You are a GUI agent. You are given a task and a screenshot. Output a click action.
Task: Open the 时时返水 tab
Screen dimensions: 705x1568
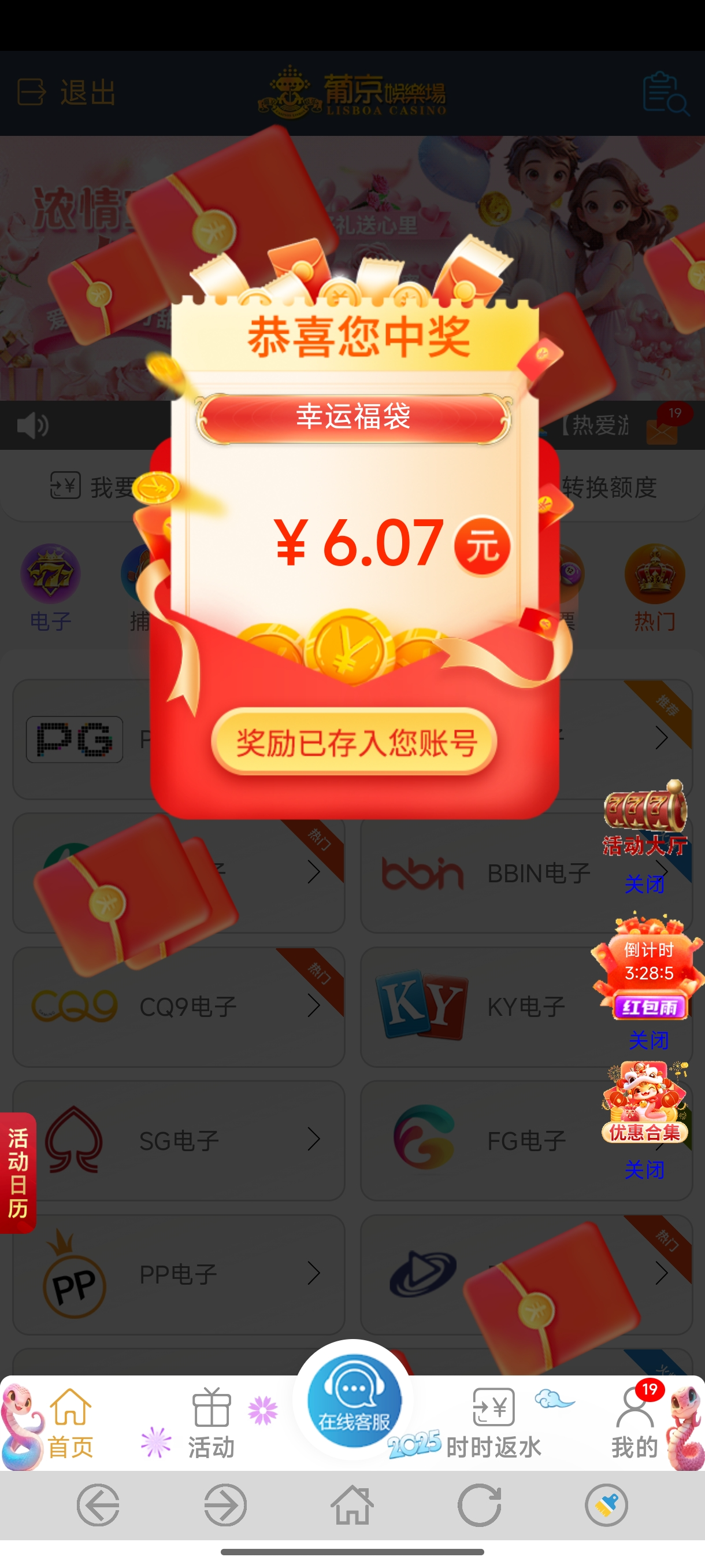point(493,1422)
